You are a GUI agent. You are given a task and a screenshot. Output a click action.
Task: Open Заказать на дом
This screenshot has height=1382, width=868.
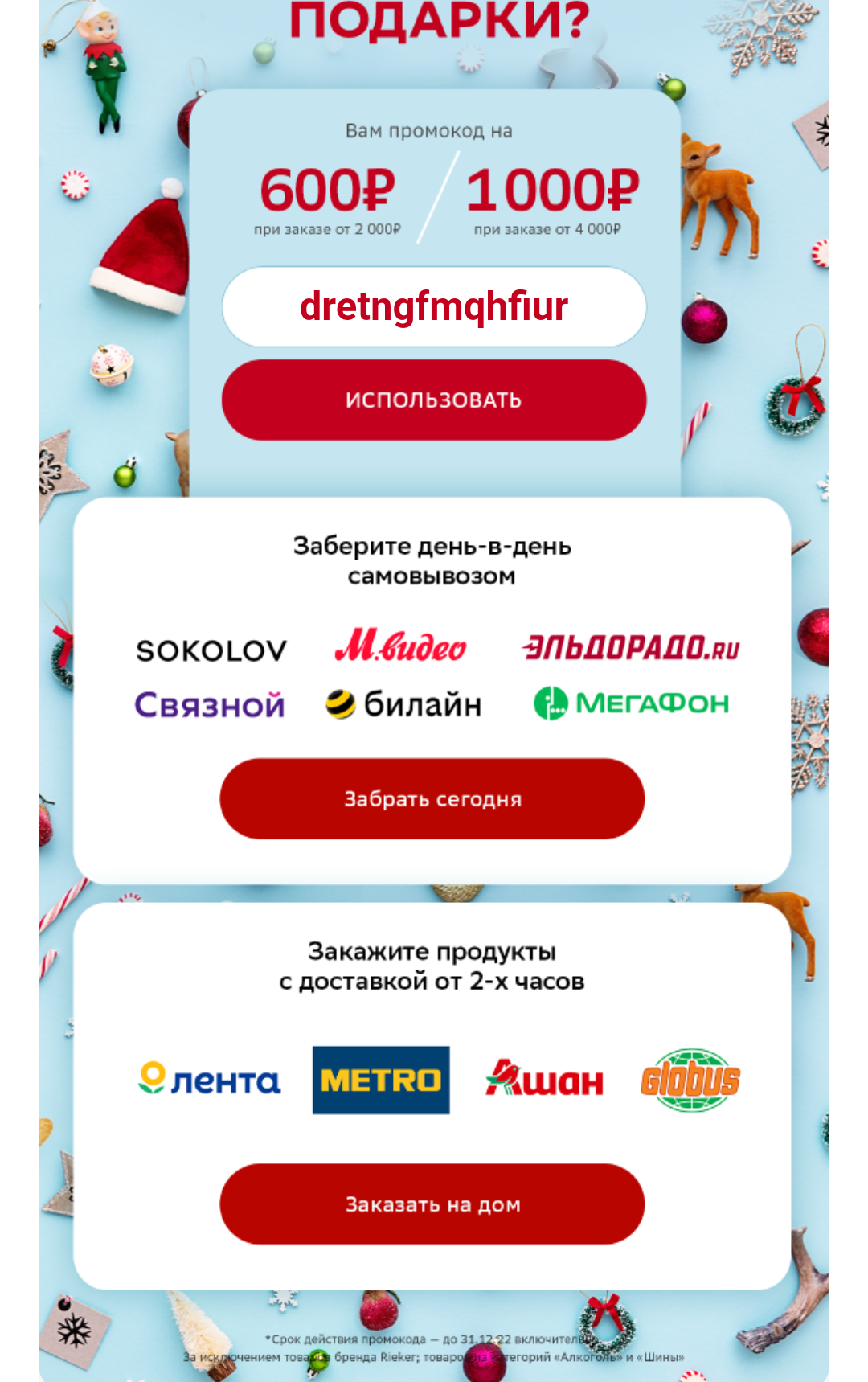[x=432, y=1204]
